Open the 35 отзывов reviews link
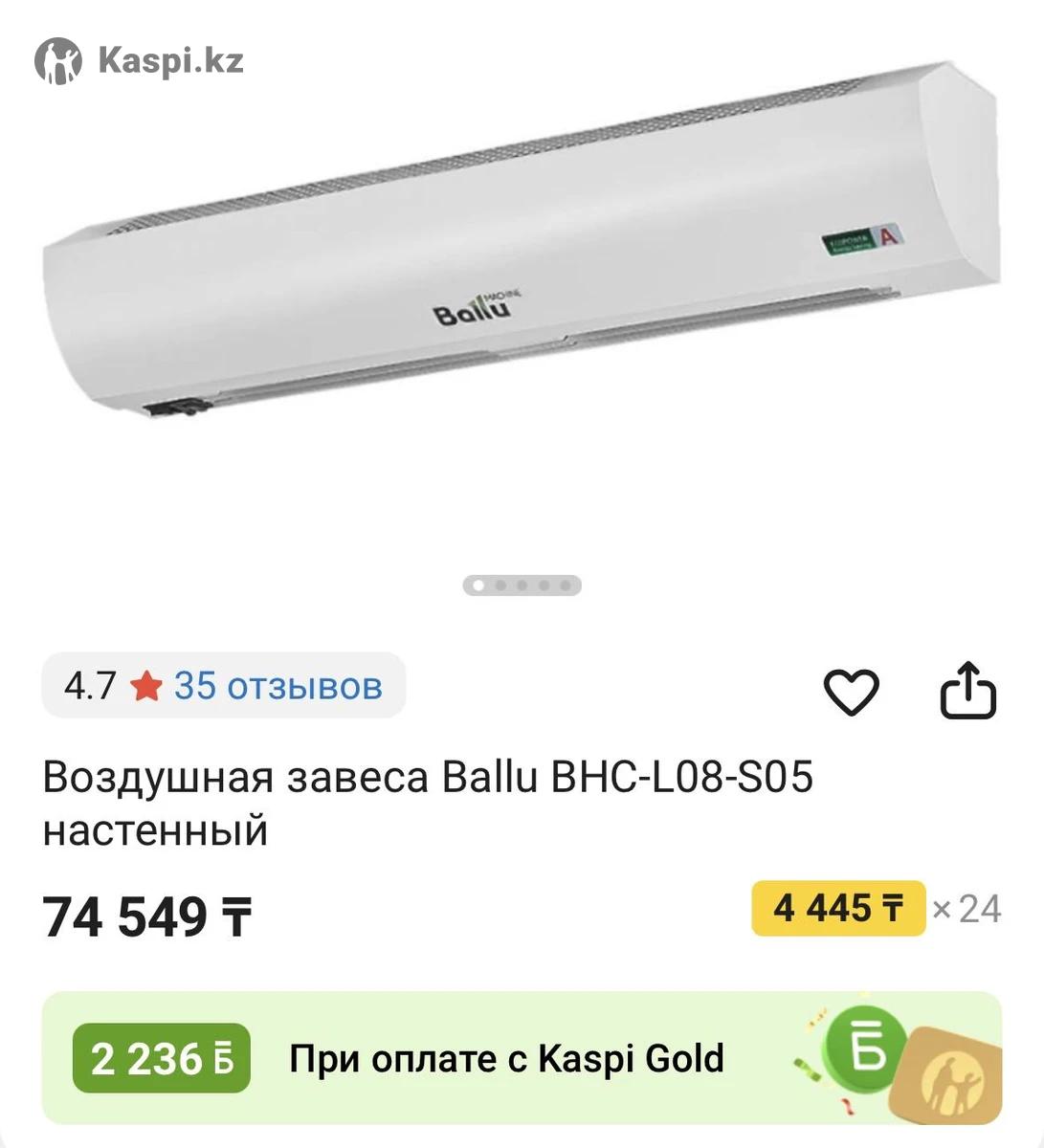Image resolution: width=1044 pixels, height=1148 pixels. click(x=278, y=686)
